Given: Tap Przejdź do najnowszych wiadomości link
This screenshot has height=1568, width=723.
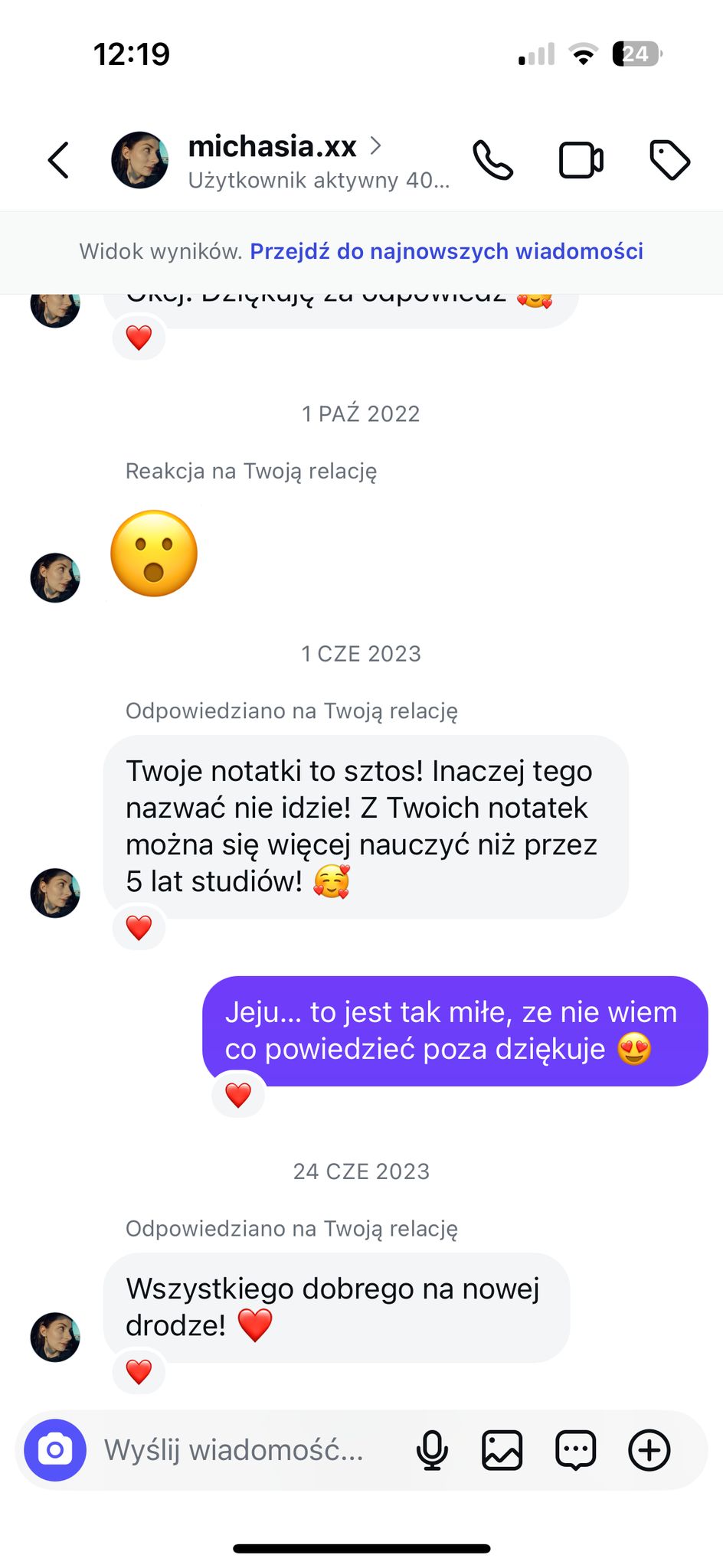Looking at the screenshot, I should [x=446, y=251].
